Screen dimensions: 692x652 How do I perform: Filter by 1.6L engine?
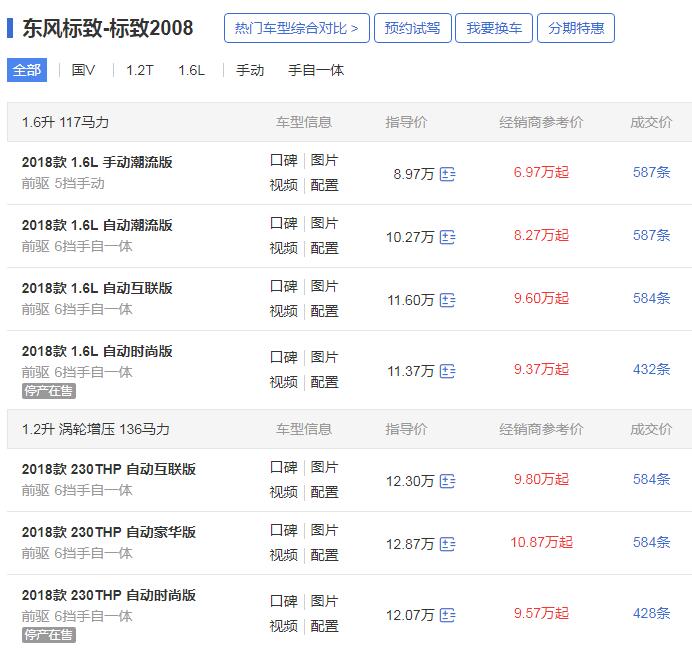tap(191, 70)
